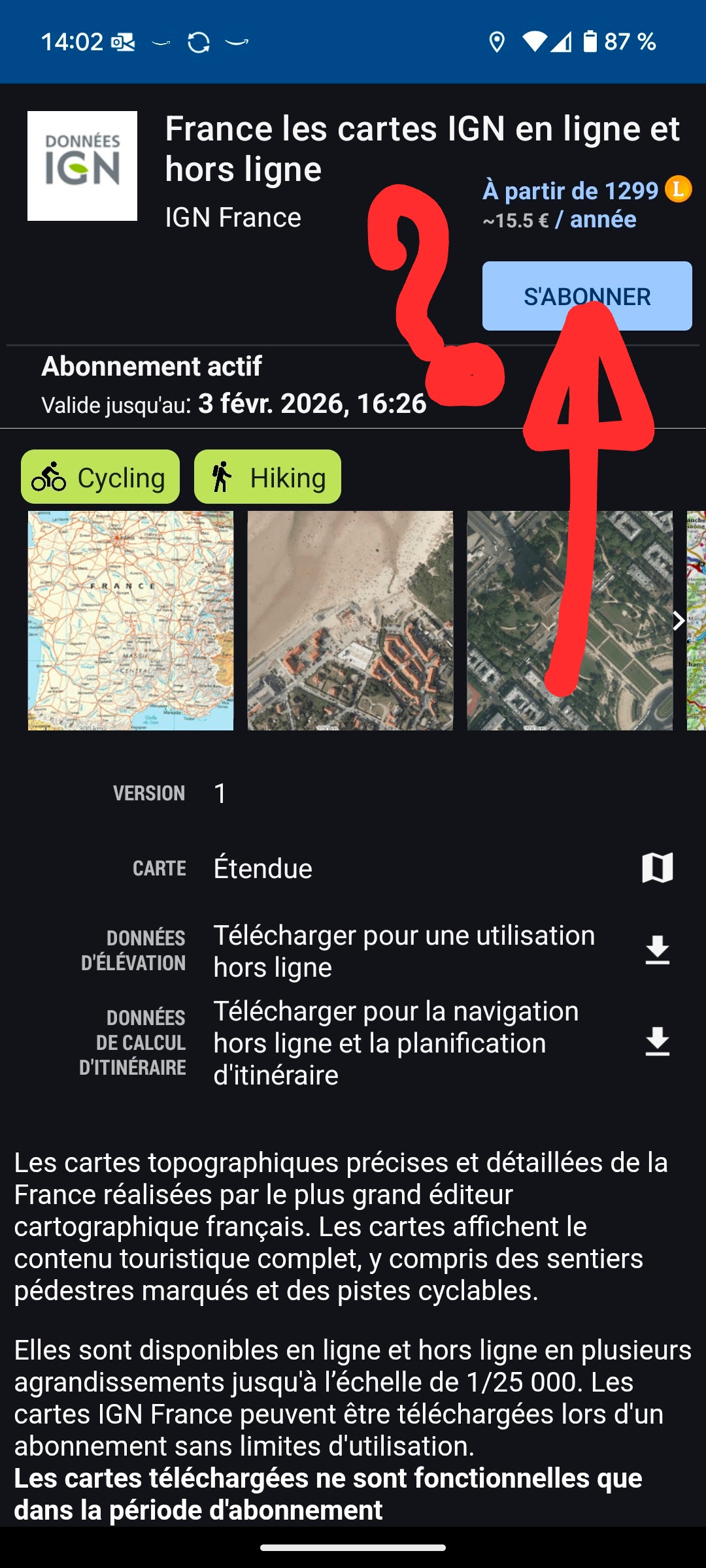
Task: Open the city park aerial photo preview
Action: (570, 621)
